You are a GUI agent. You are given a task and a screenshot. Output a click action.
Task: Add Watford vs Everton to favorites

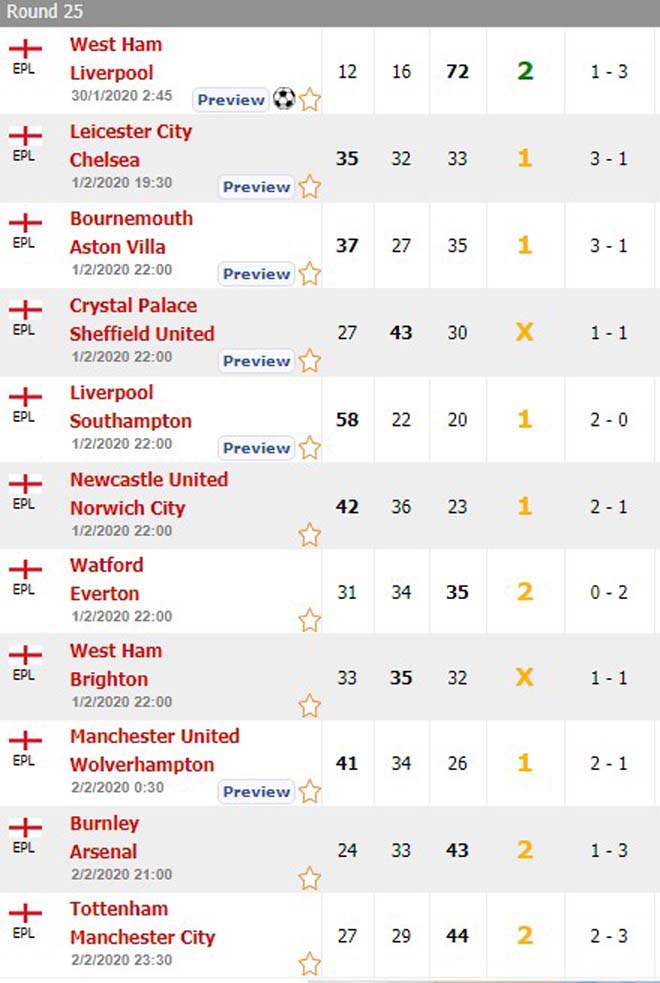[310, 621]
